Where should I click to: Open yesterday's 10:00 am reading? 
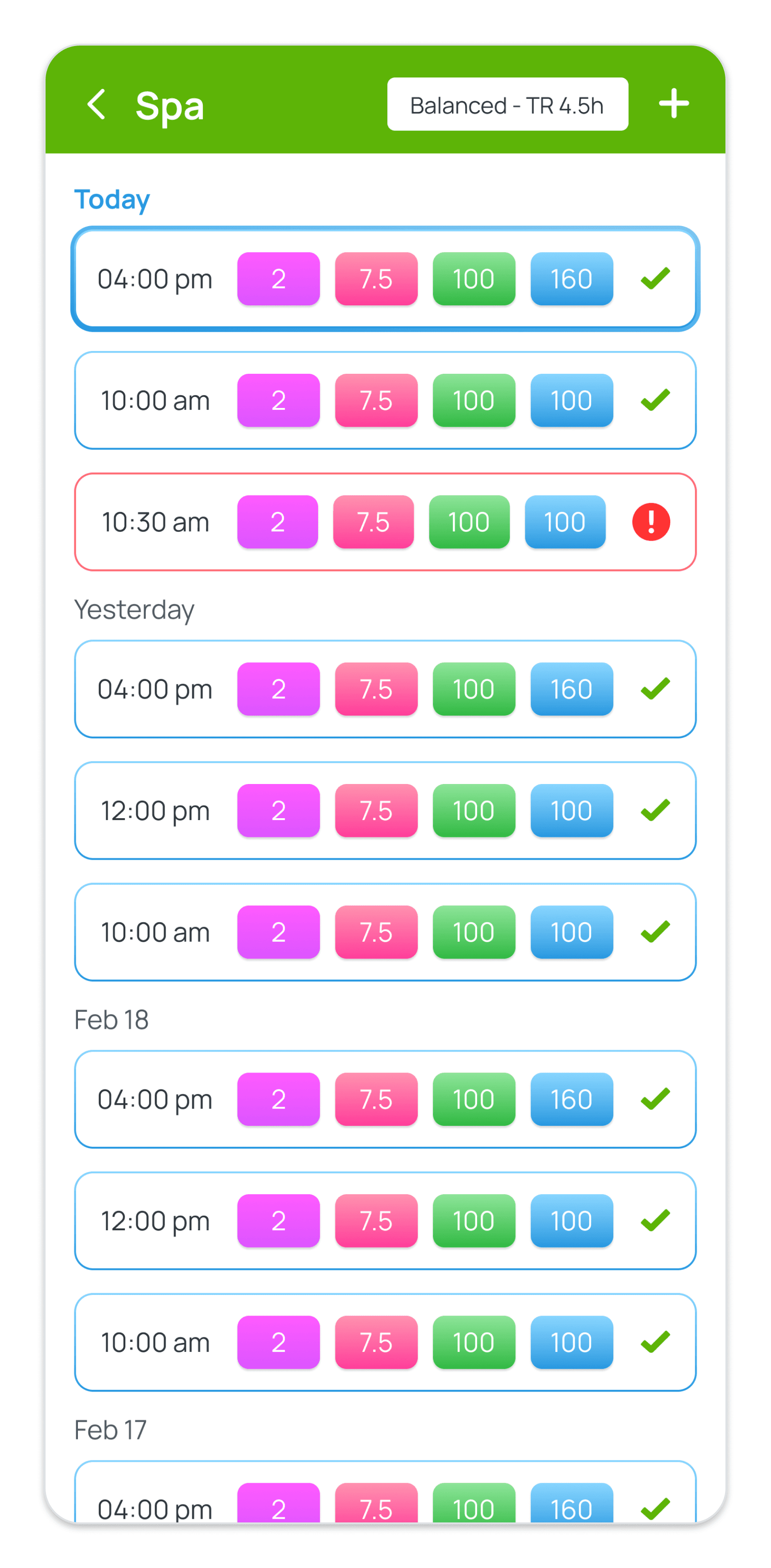385,932
